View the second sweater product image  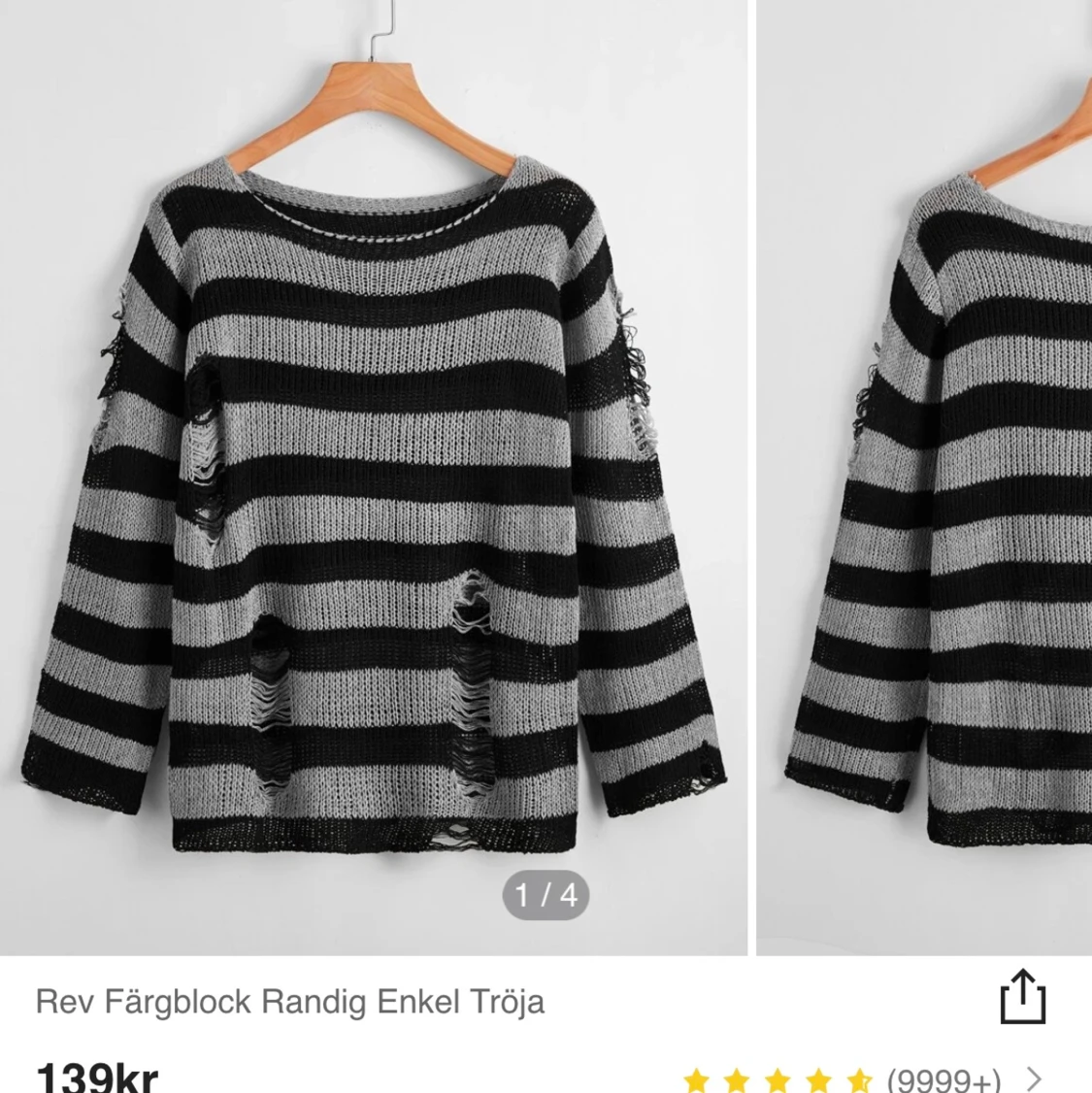[925, 476]
